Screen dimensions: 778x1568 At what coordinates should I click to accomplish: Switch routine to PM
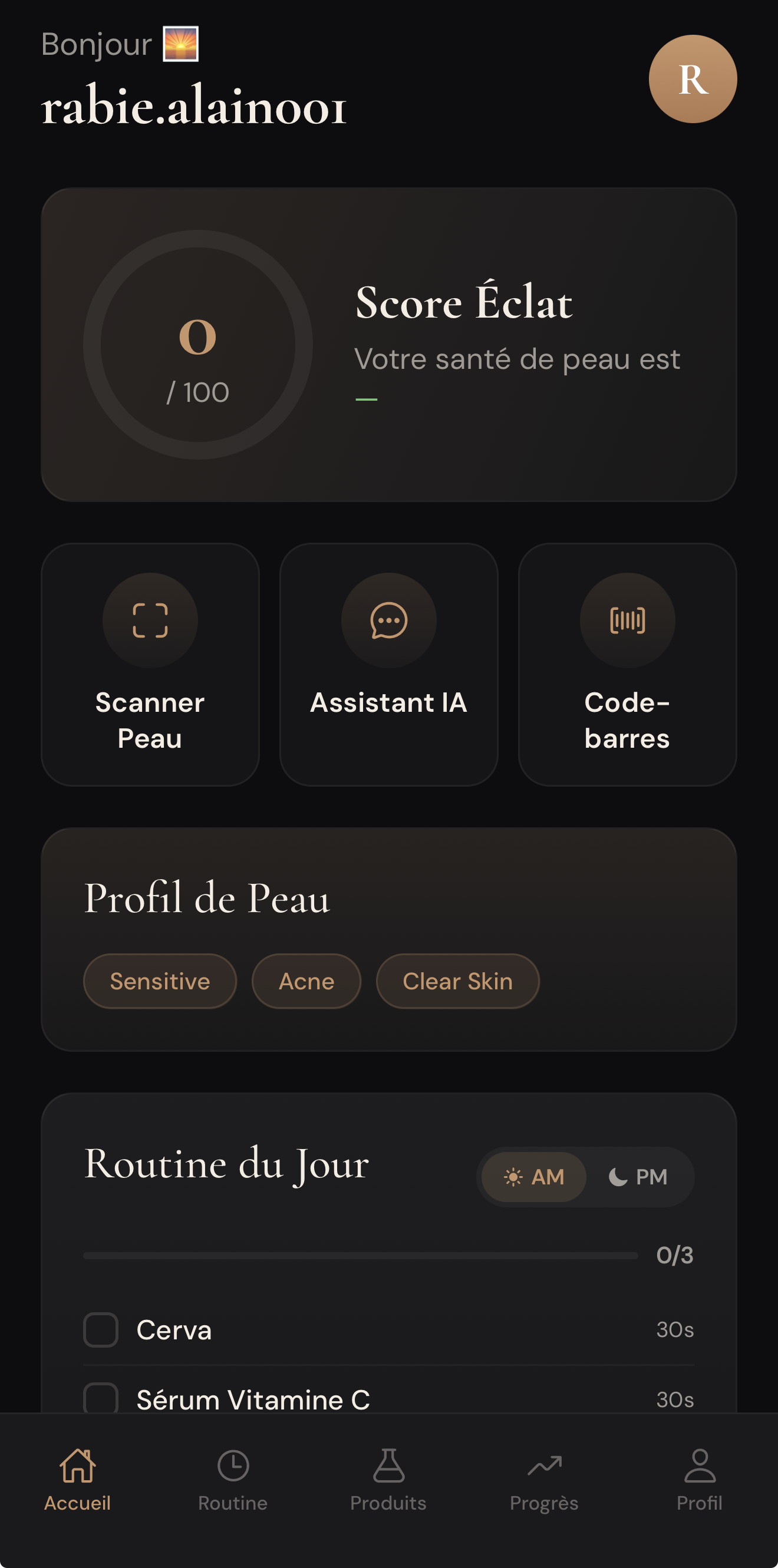(638, 1177)
